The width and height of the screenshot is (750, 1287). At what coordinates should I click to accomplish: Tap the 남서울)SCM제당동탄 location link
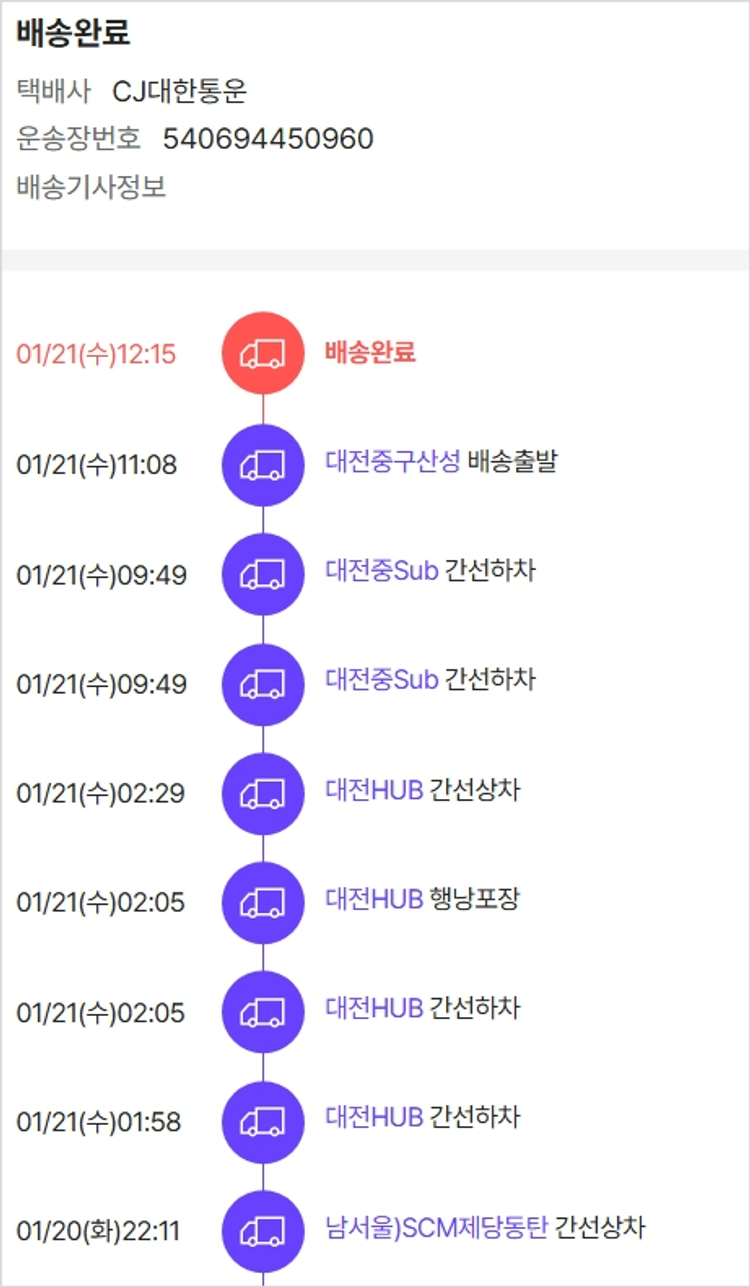[x=436, y=1228]
